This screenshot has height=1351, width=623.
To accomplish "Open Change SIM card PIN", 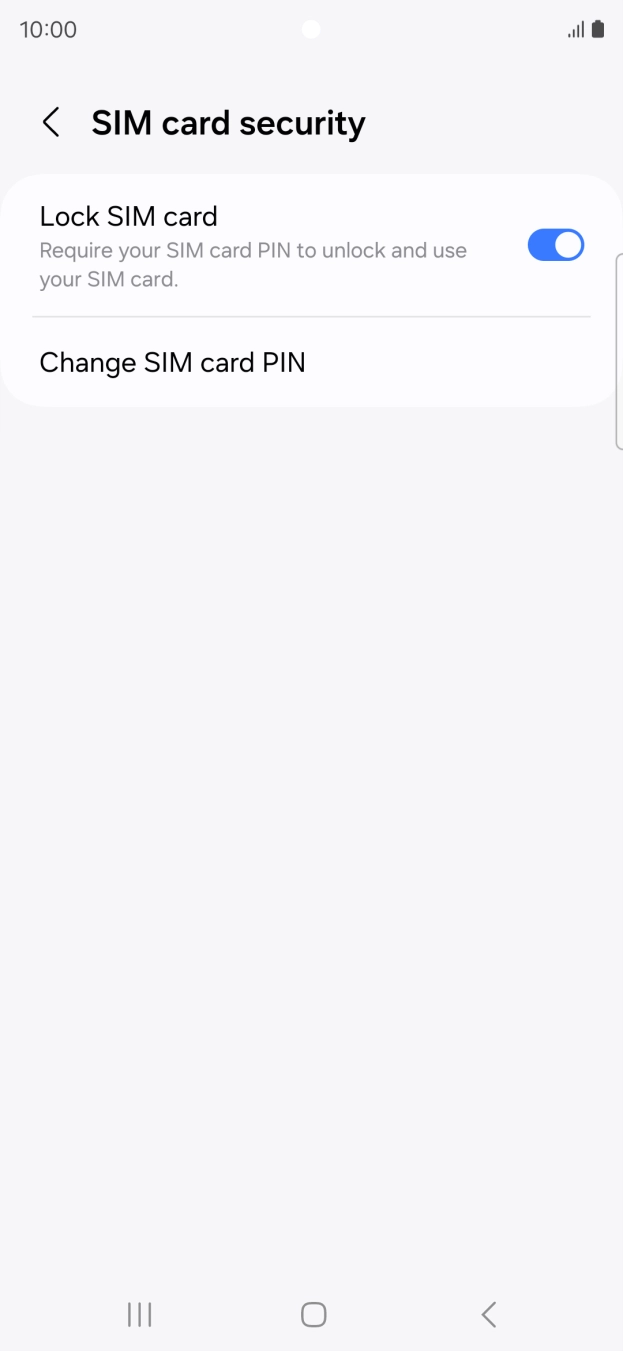I will click(172, 362).
